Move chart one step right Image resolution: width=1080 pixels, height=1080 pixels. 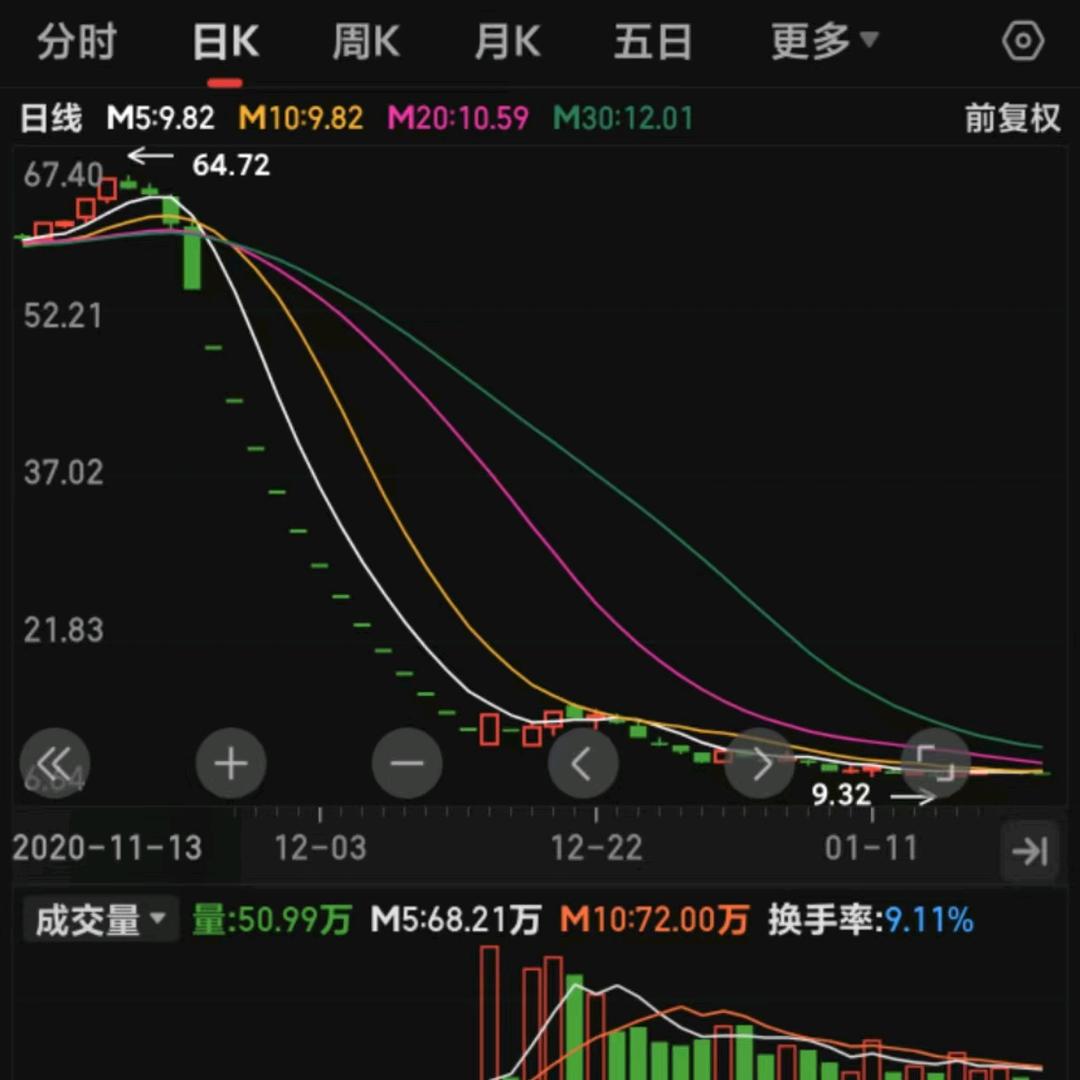[760, 765]
